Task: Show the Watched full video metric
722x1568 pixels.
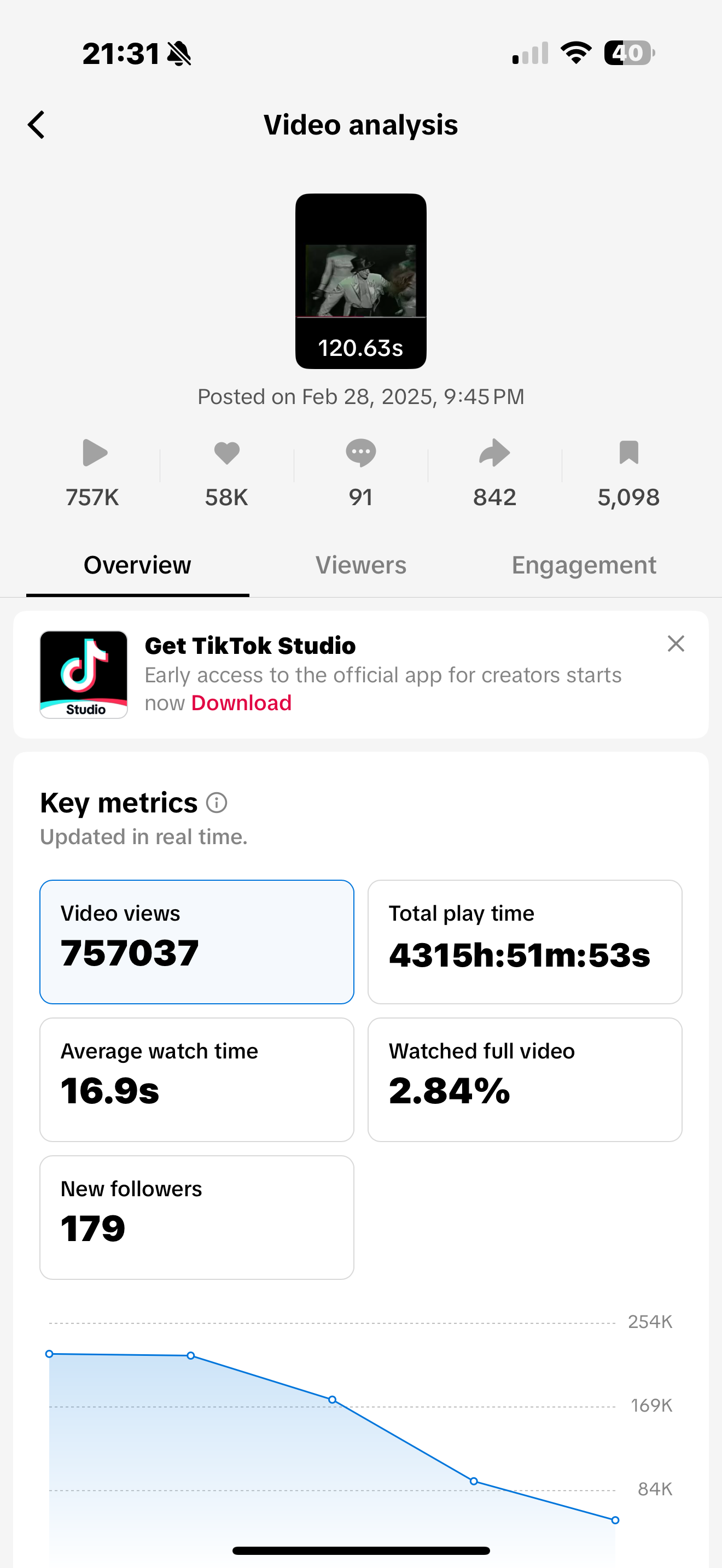Action: (525, 1079)
